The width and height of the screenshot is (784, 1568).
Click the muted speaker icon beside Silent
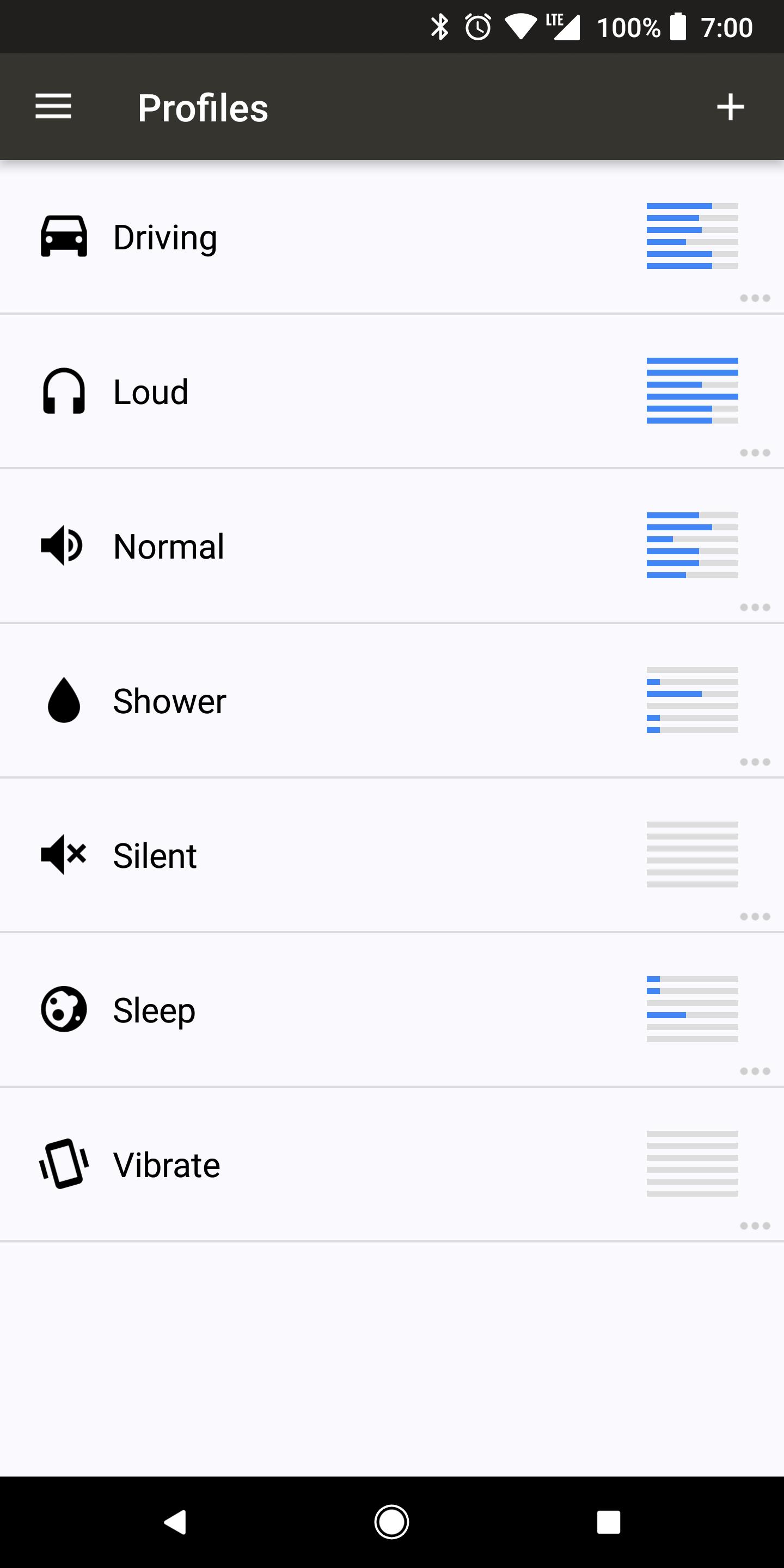point(63,855)
